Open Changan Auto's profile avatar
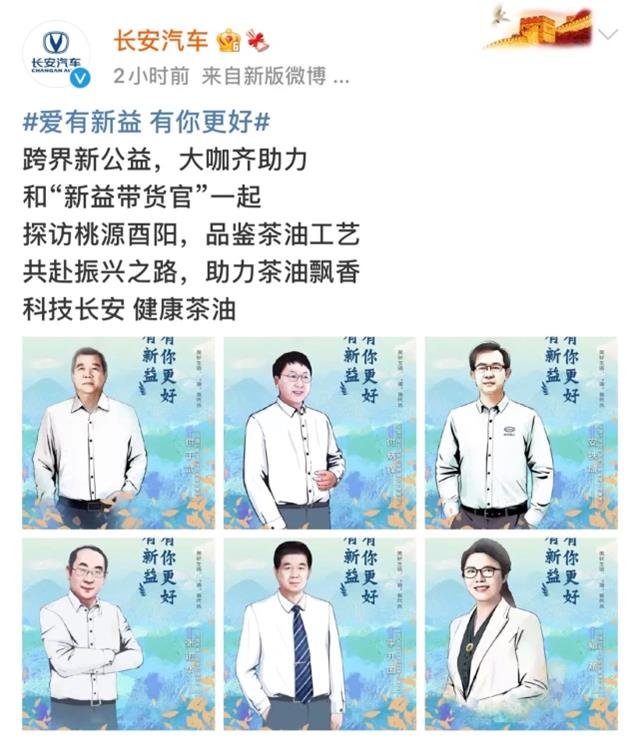Image resolution: width=640 pixels, height=743 pixels. click(55, 55)
